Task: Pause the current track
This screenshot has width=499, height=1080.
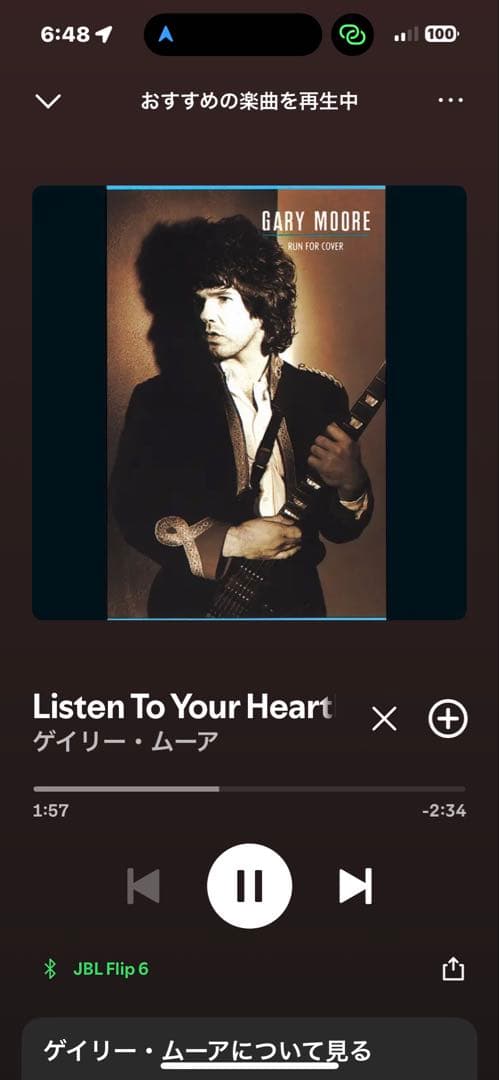Action: pyautogui.click(x=250, y=886)
